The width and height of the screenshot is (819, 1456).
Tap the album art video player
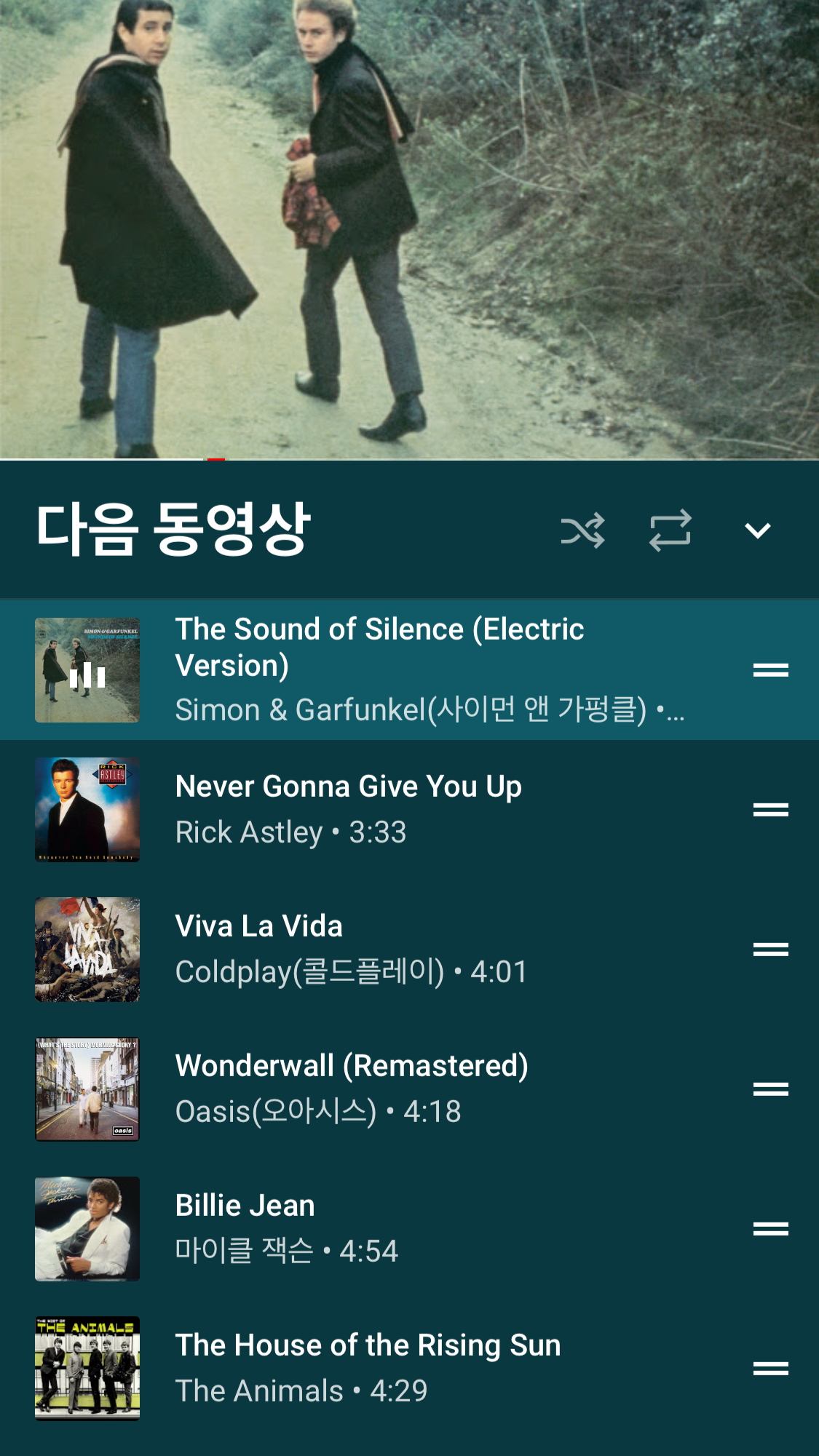click(x=409, y=228)
